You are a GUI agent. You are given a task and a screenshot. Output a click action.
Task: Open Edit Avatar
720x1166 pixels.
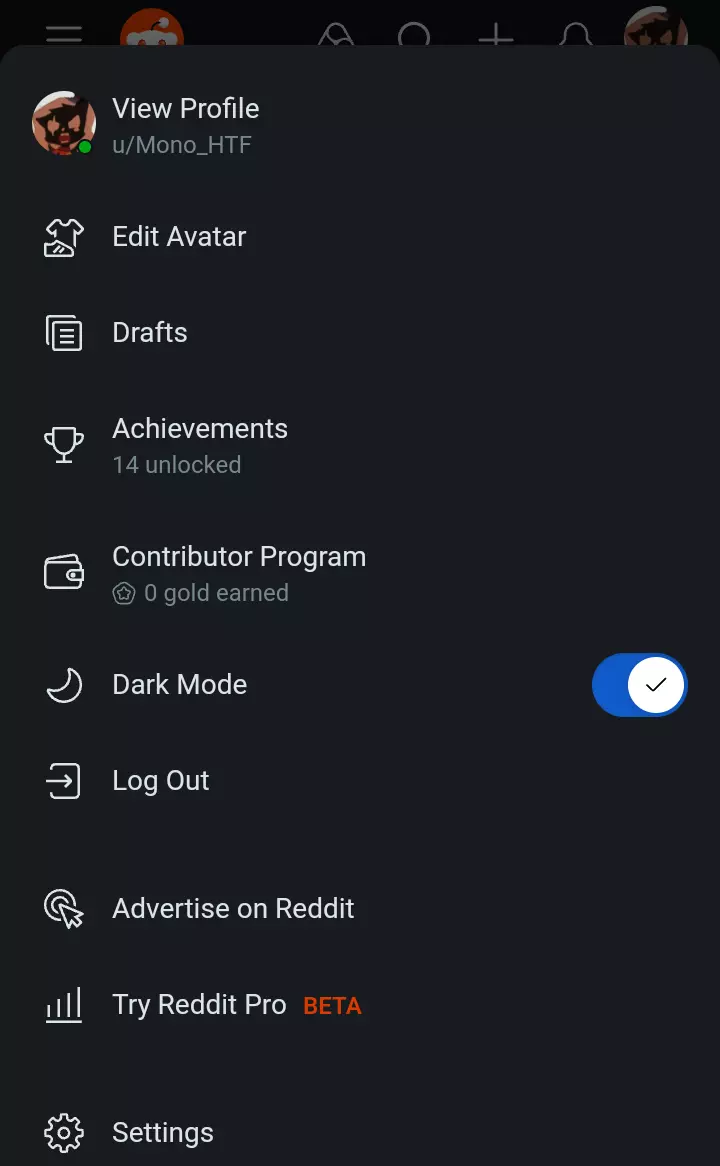click(x=360, y=236)
